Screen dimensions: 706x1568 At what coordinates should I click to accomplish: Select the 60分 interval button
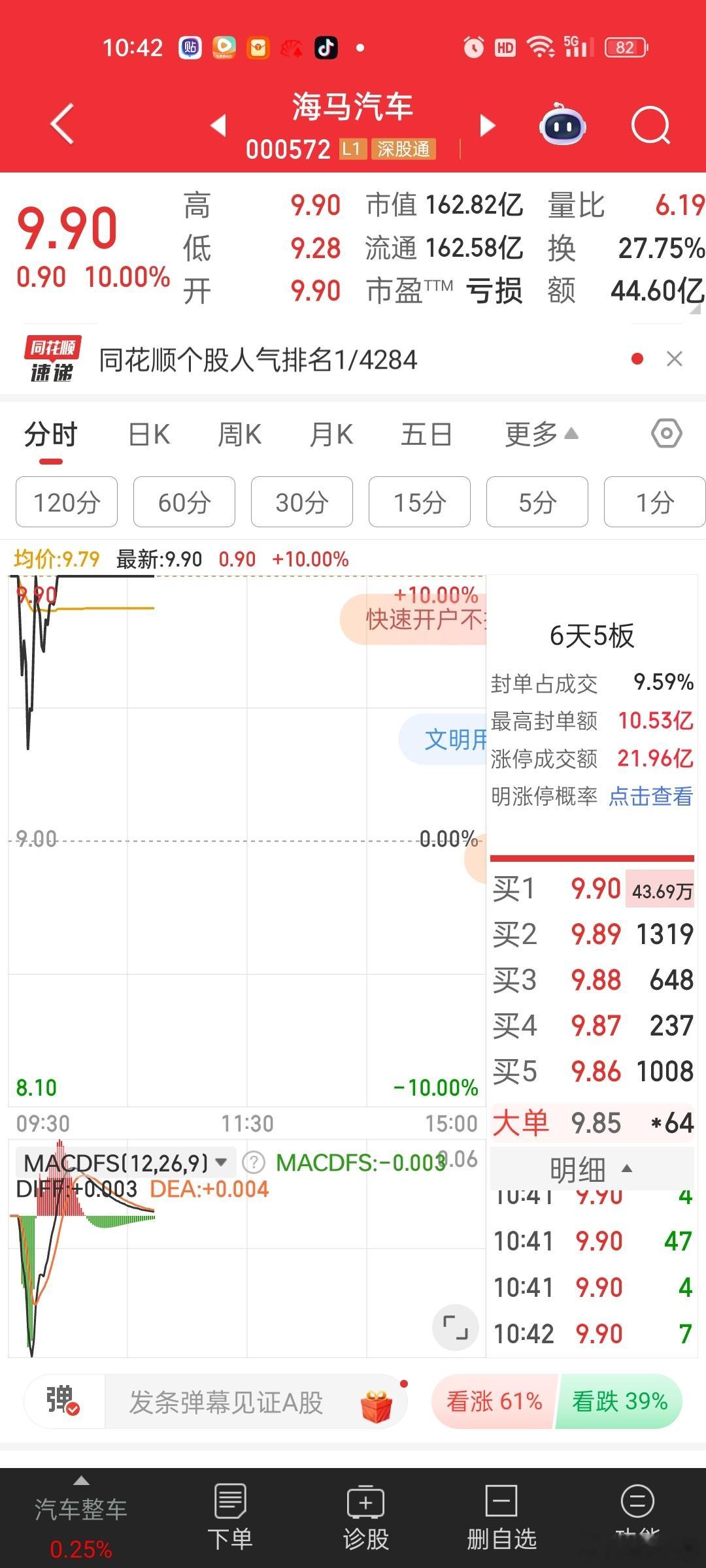point(184,502)
